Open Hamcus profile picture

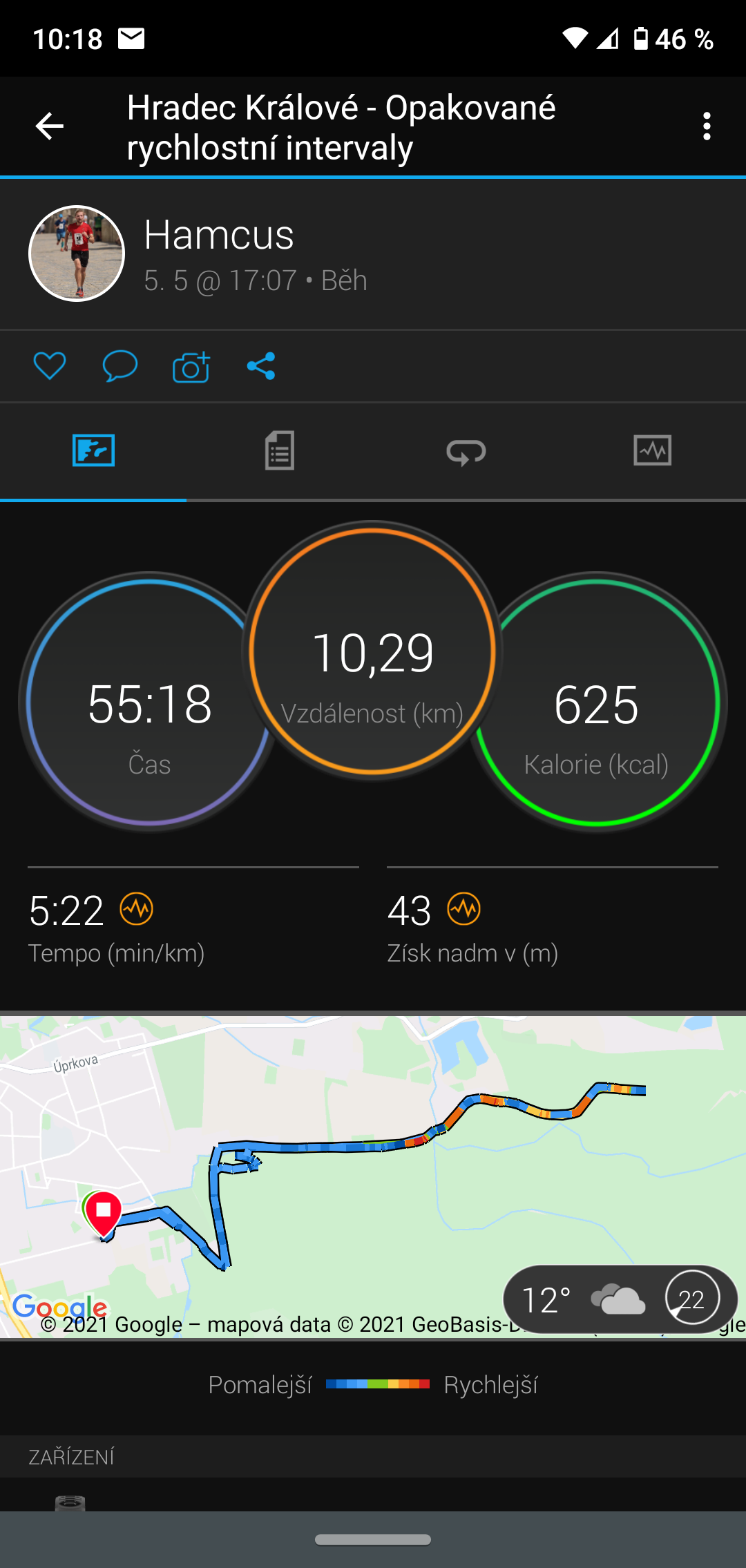[77, 254]
